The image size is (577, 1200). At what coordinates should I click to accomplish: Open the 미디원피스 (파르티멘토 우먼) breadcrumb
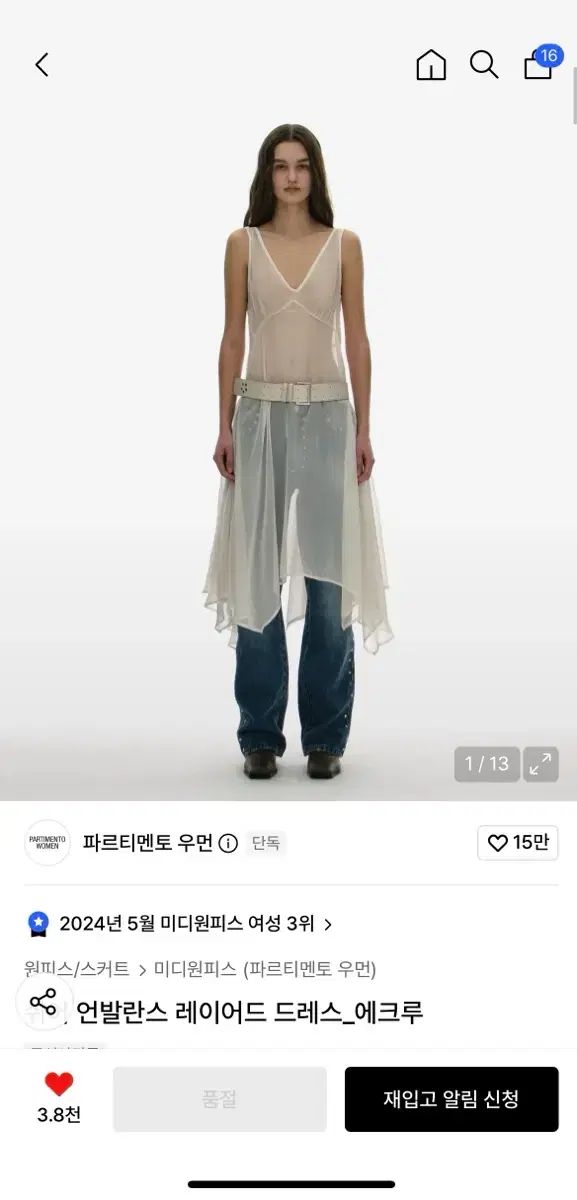point(265,968)
